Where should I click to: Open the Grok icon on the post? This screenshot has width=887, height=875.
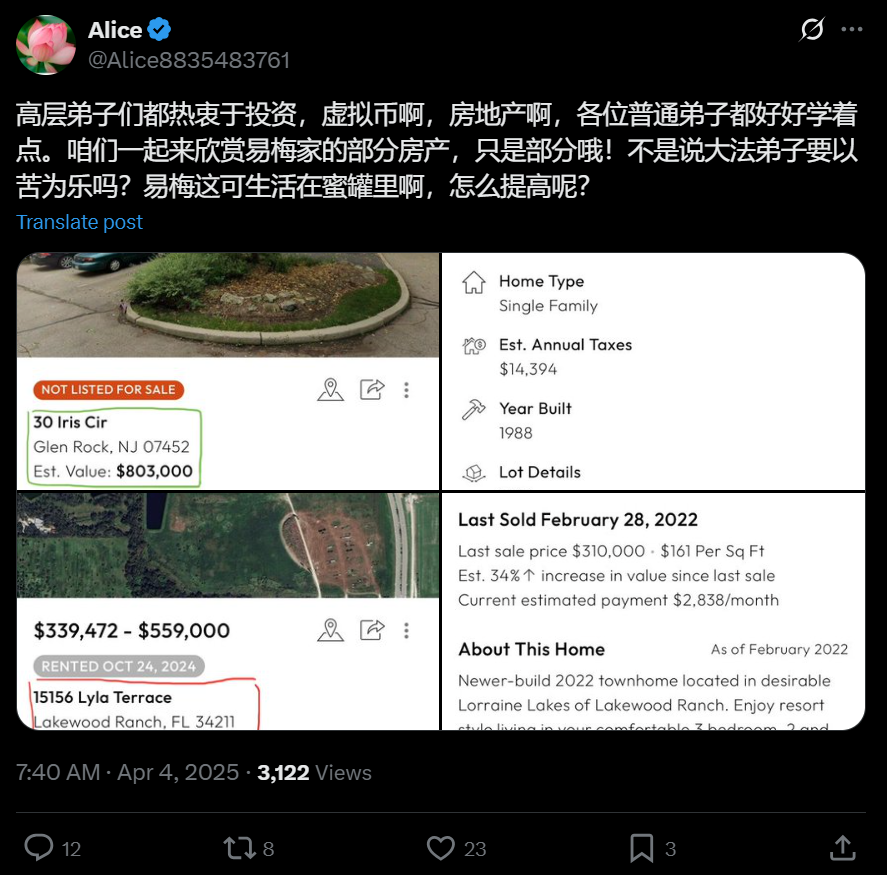click(x=812, y=30)
